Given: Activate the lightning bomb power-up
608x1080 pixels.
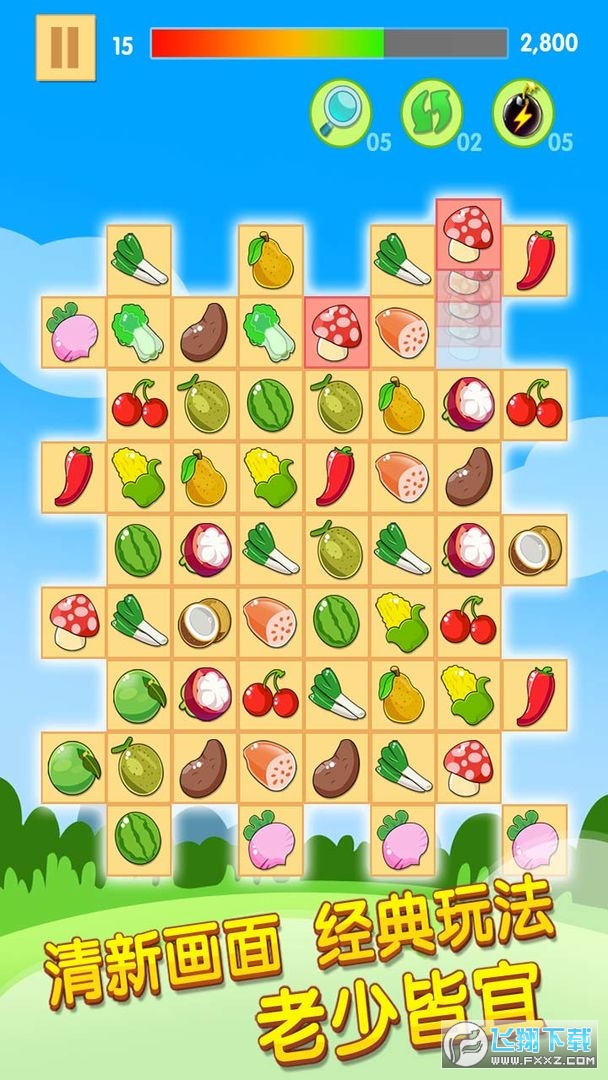Looking at the screenshot, I should tap(522, 112).
